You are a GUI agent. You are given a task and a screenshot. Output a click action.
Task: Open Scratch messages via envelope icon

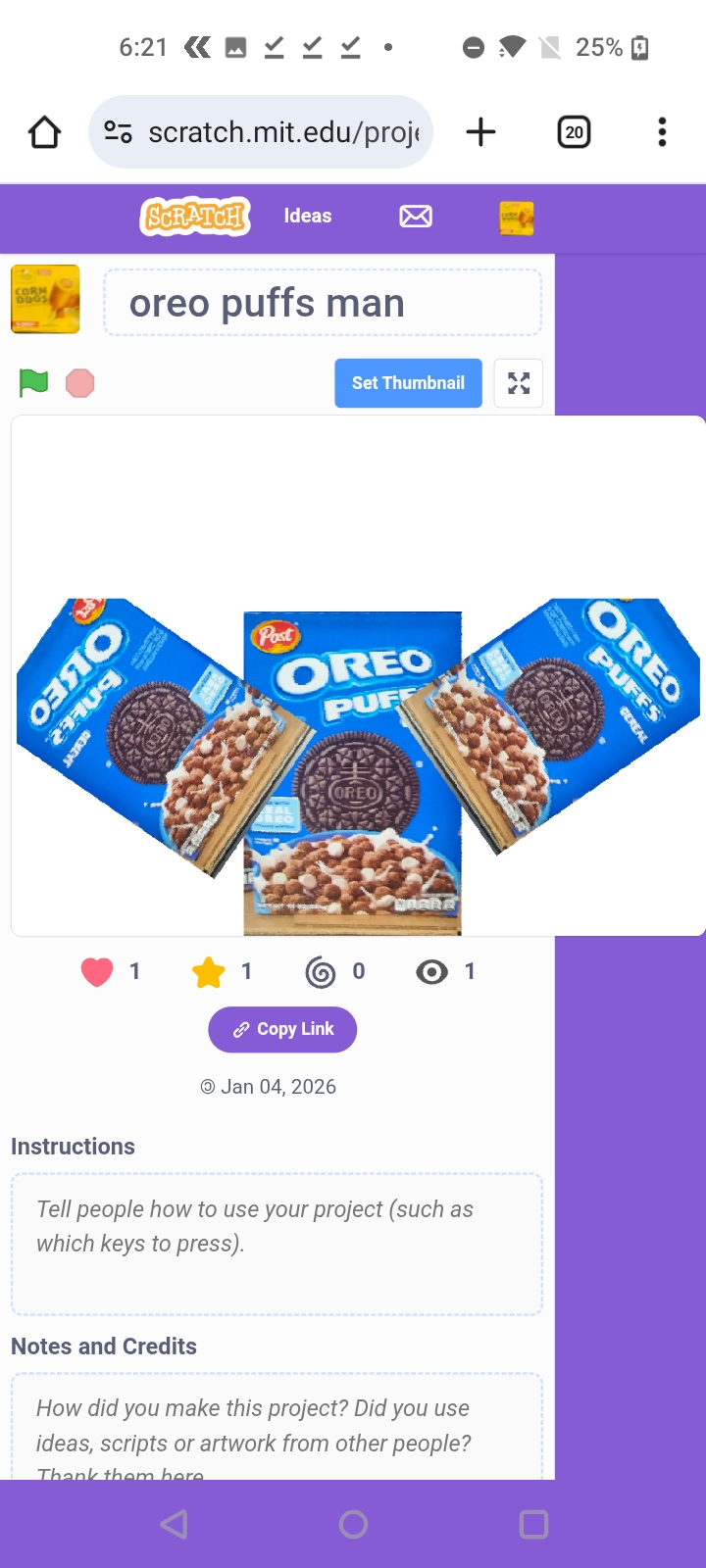(x=415, y=217)
